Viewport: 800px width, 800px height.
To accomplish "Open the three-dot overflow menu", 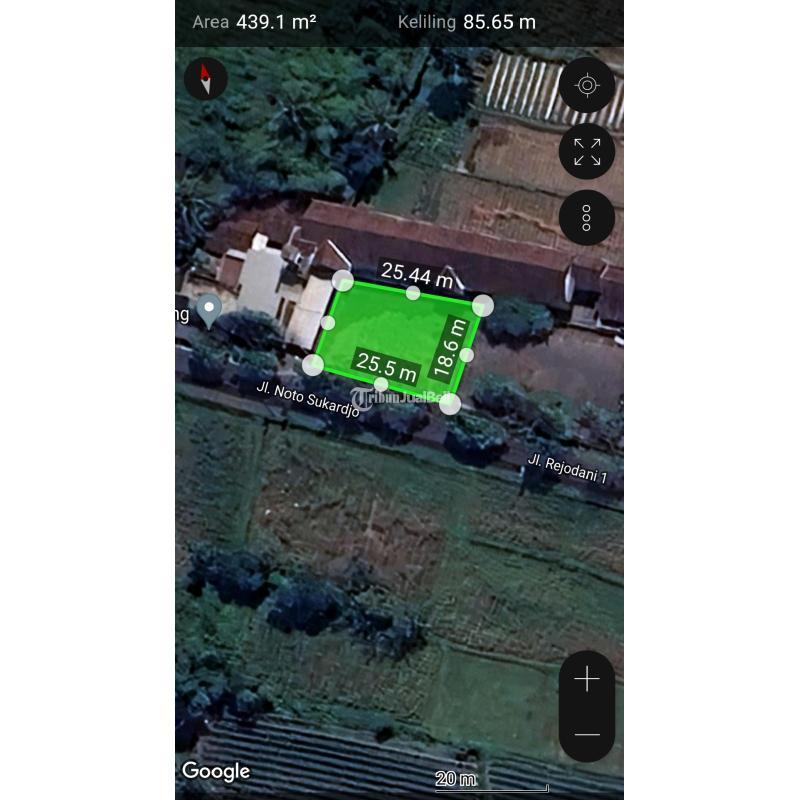I will [587, 218].
